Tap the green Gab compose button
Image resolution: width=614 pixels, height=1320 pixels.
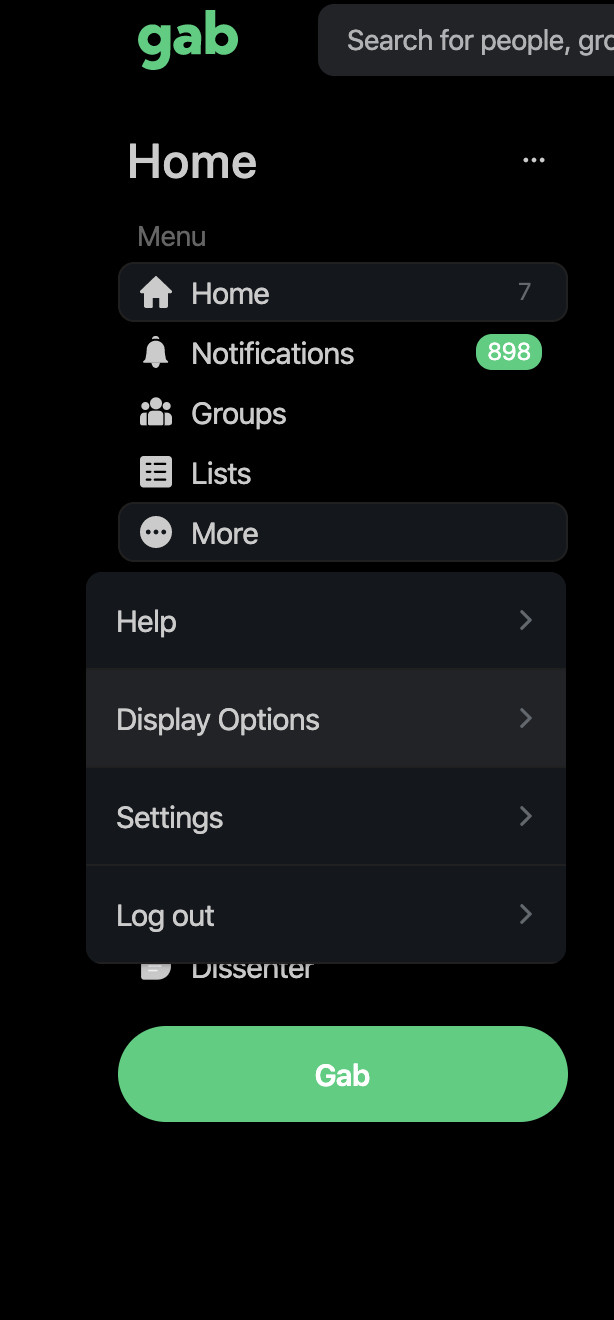click(x=342, y=1074)
